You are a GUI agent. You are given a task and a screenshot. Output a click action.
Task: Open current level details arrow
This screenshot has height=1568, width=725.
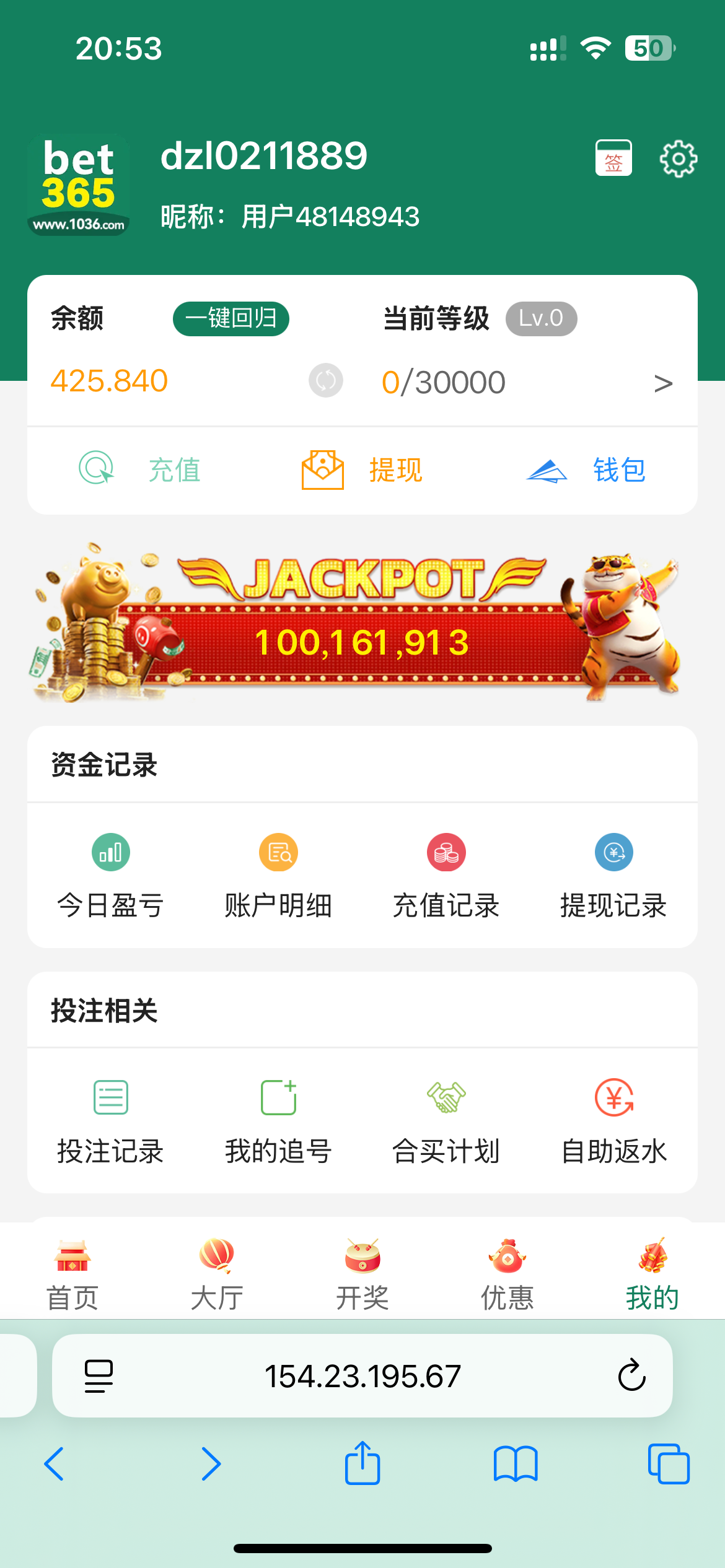click(x=663, y=383)
